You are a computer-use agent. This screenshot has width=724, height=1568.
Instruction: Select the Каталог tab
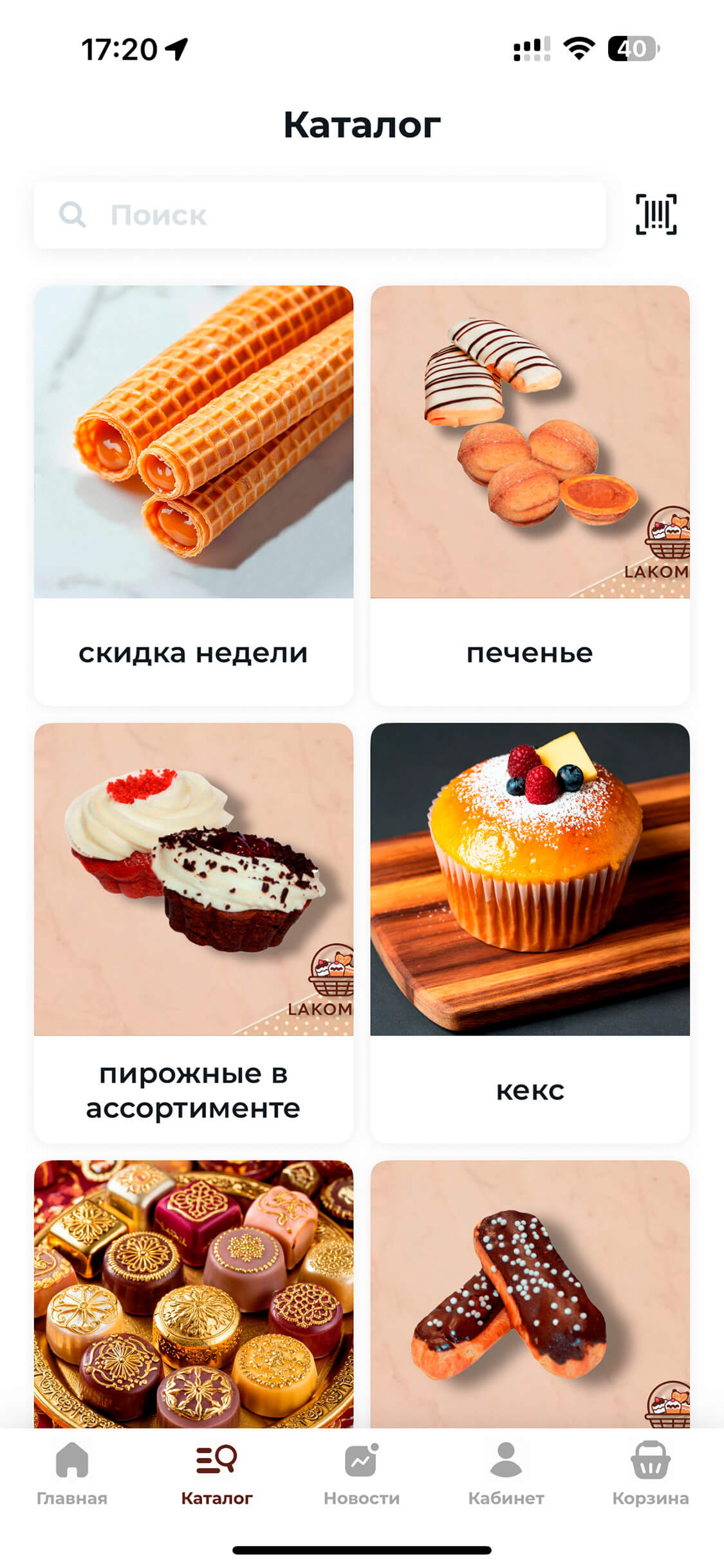[x=217, y=1474]
